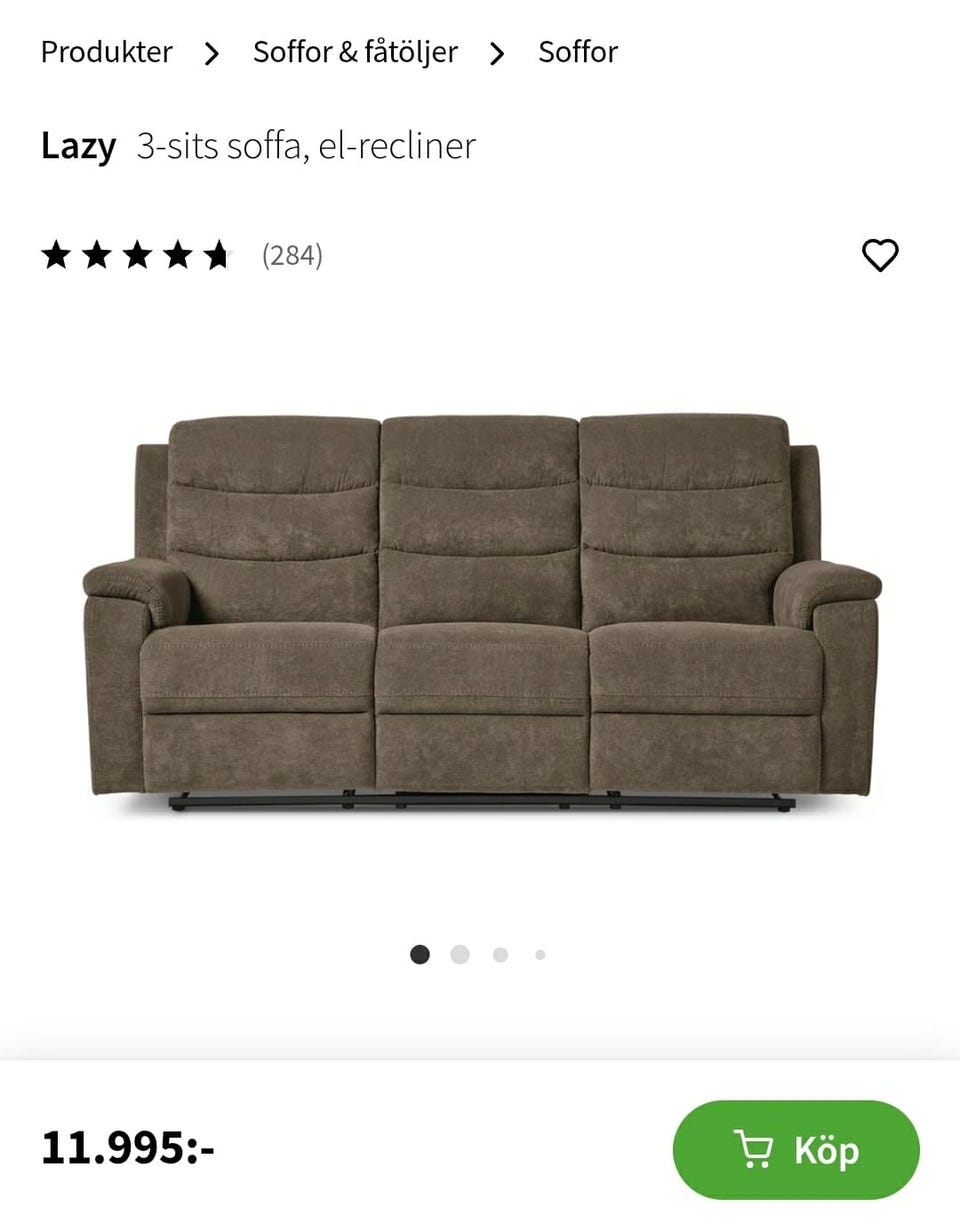Screen dimensions: 960x1231
Task: Open Soffor & fåtöljer breadcrumb
Action: [355, 52]
